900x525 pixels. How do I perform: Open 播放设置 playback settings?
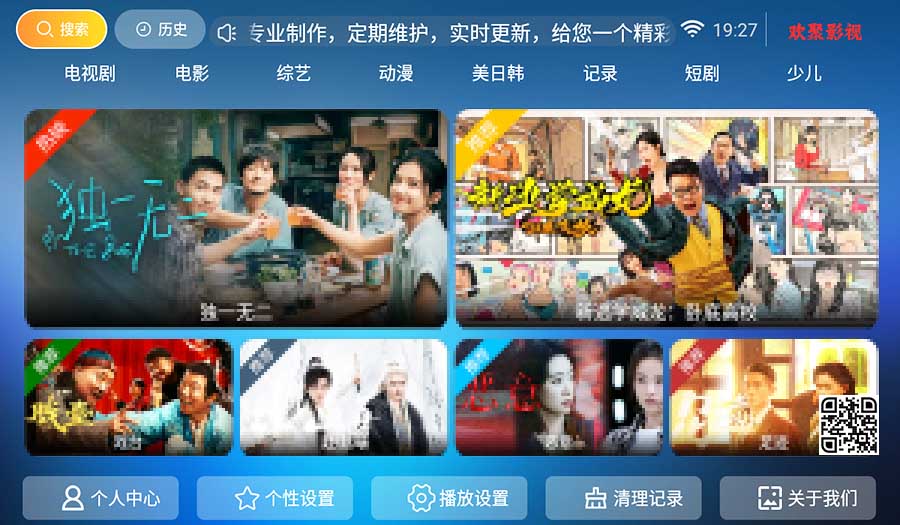tap(449, 498)
